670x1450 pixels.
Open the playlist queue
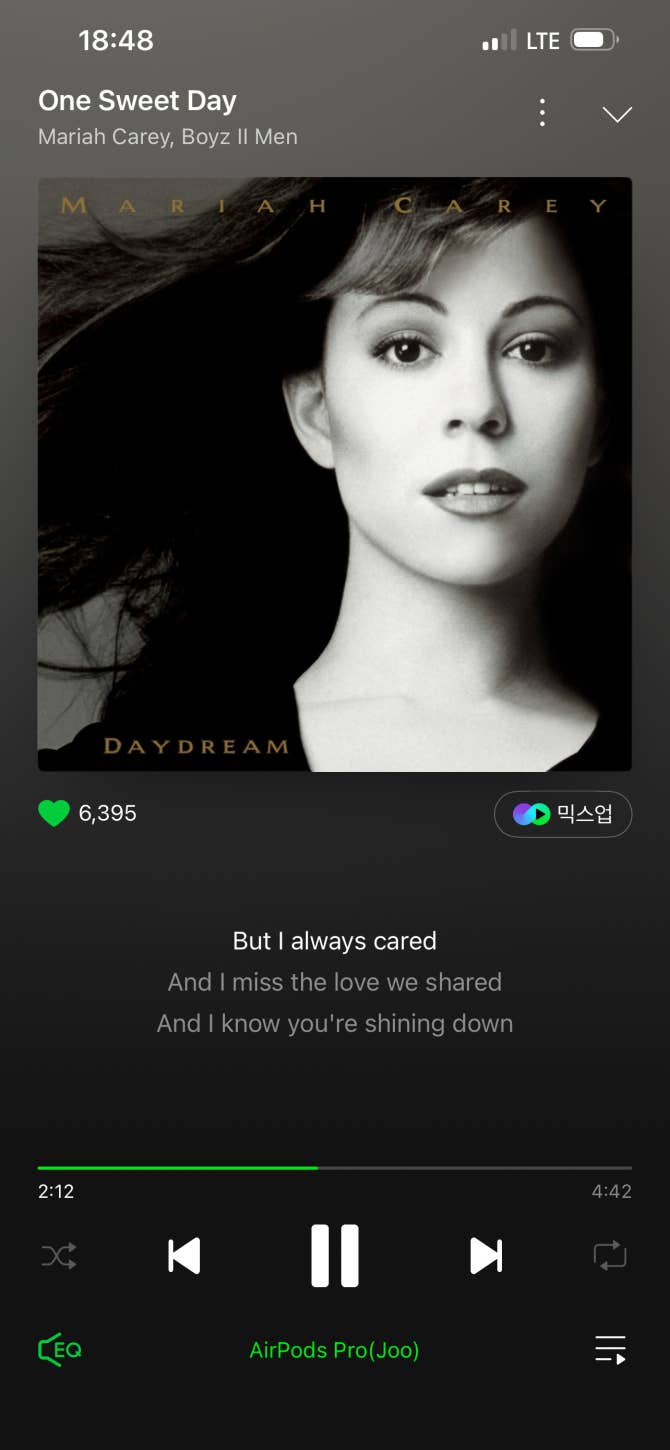pyautogui.click(x=610, y=1350)
